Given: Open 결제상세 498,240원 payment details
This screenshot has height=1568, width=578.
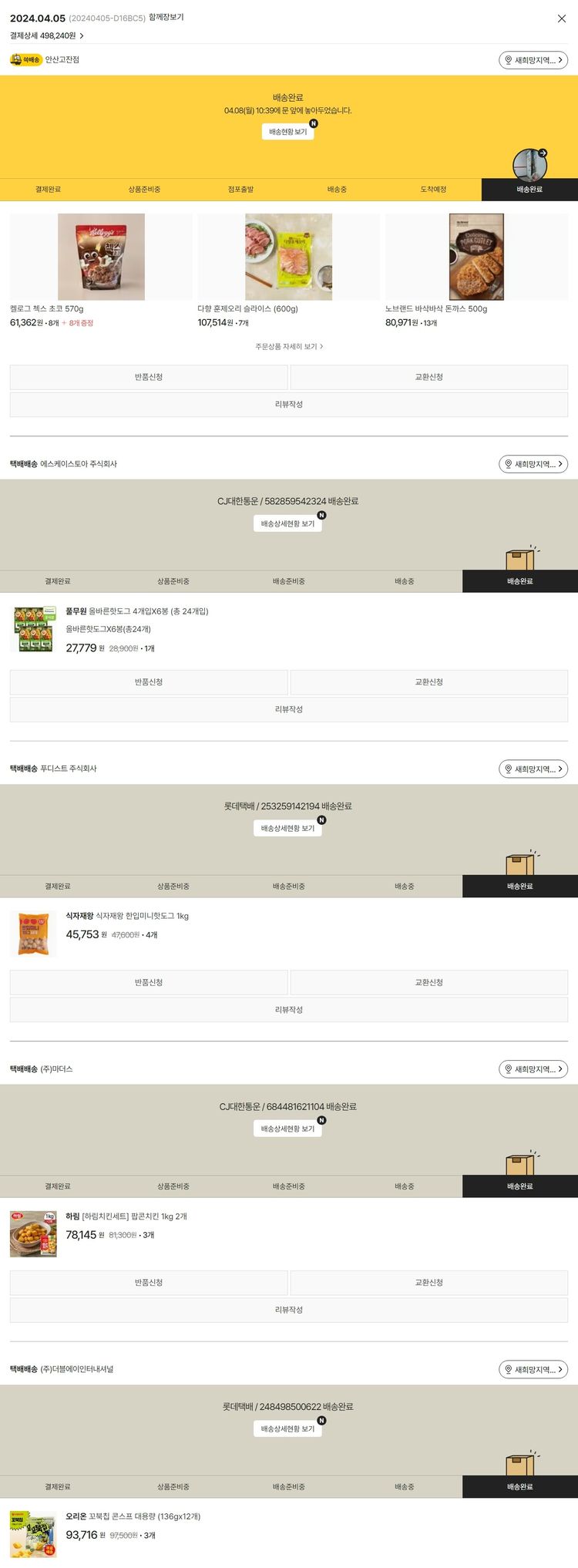Looking at the screenshot, I should click(x=46, y=35).
